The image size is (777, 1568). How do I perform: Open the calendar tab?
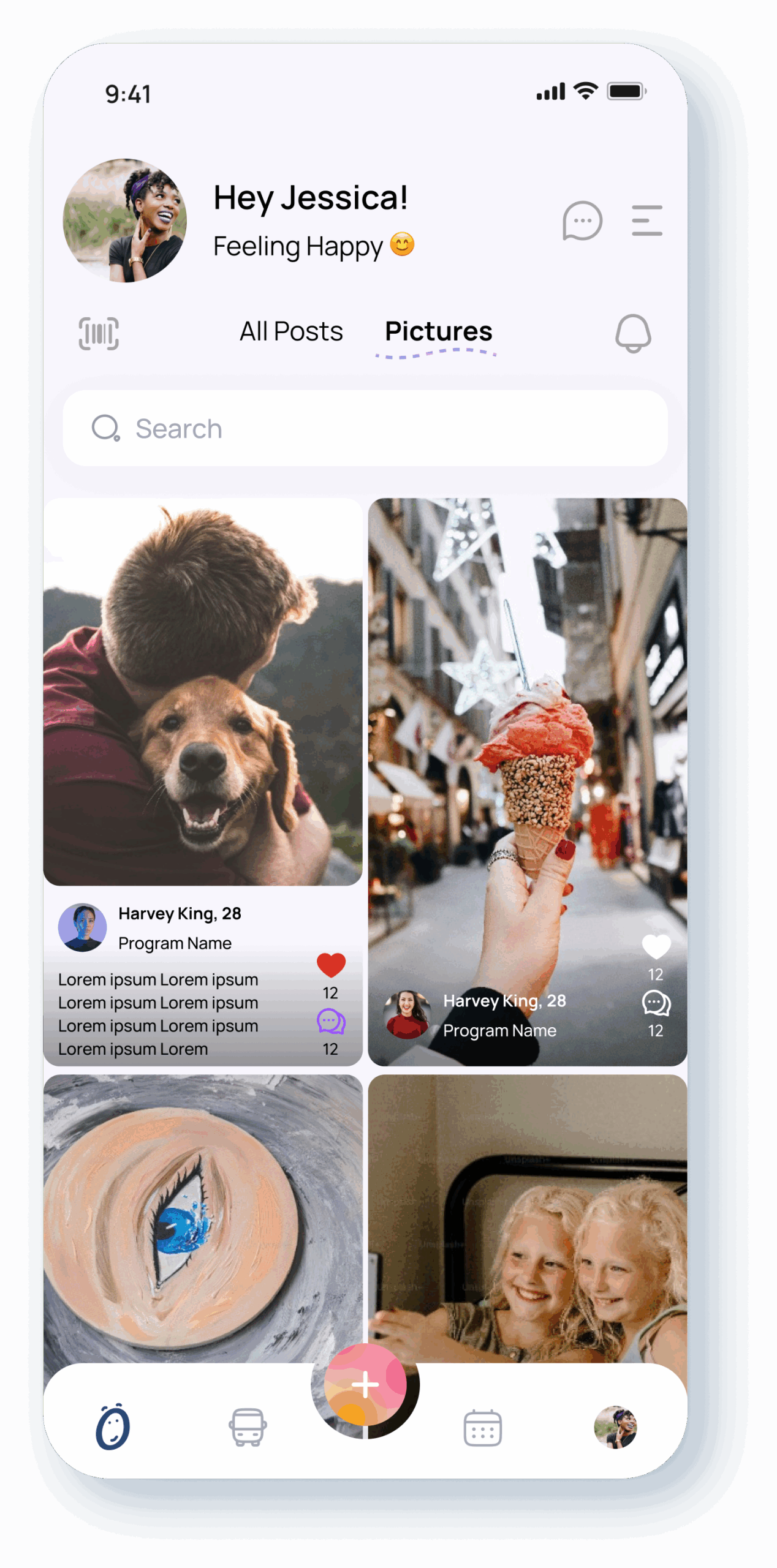tap(482, 1427)
